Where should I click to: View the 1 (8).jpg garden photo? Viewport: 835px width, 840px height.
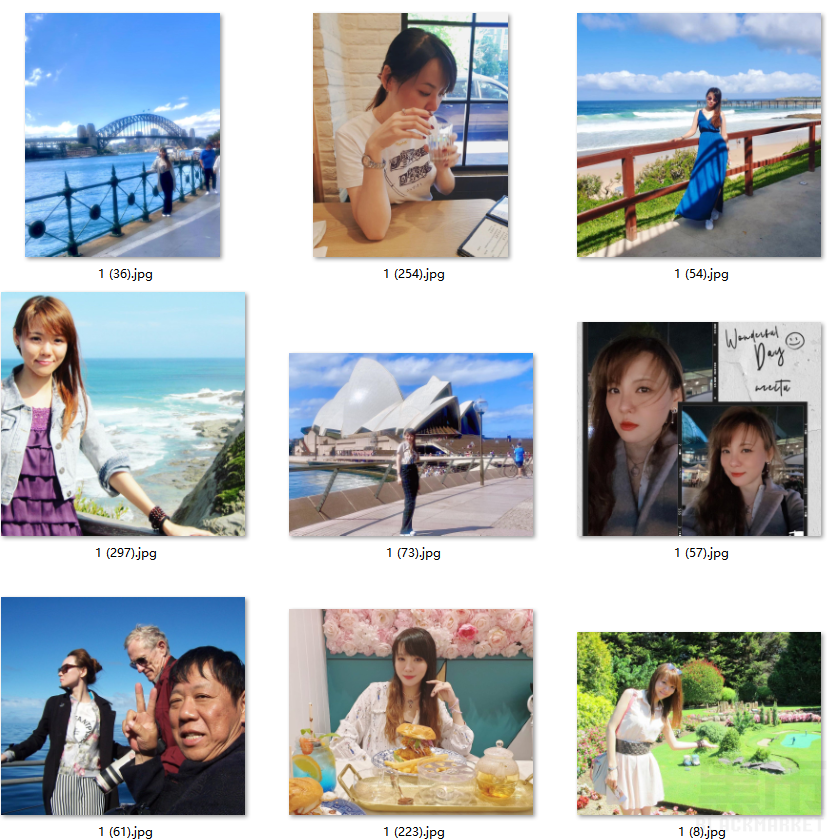tap(699, 722)
